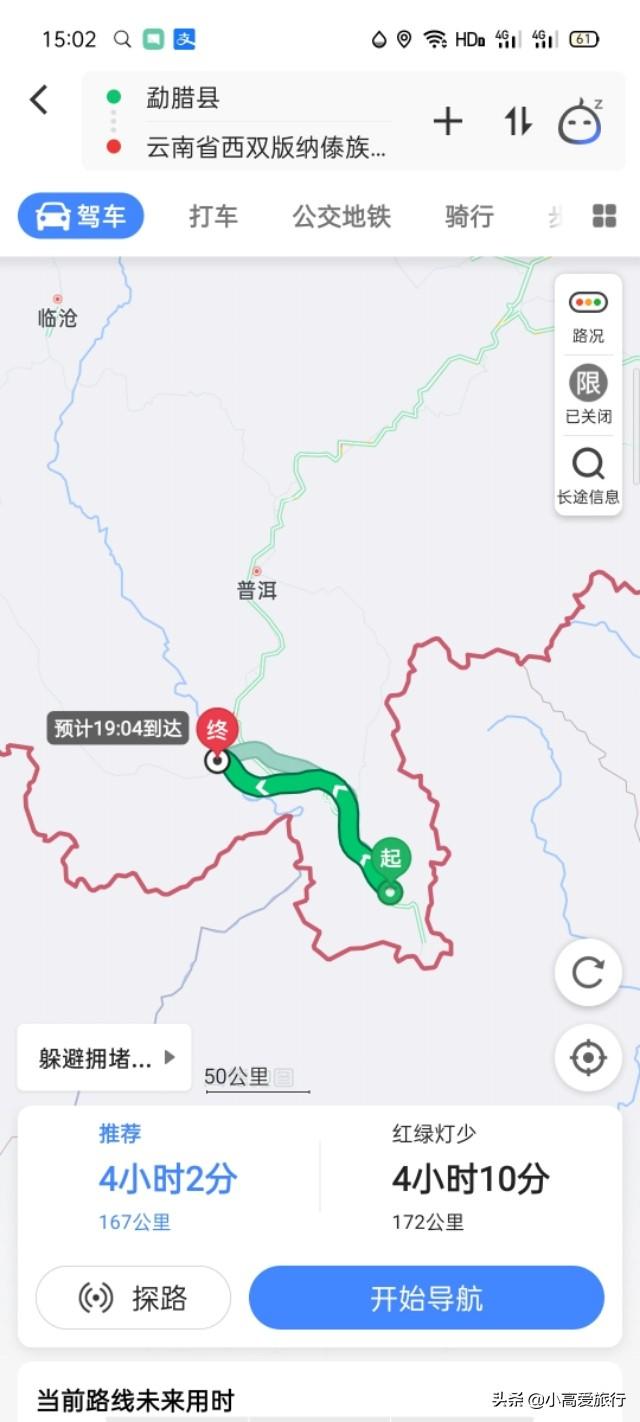Screen dimensions: 640x1422
Task: Open the 限 restriction setting
Action: (x=588, y=394)
